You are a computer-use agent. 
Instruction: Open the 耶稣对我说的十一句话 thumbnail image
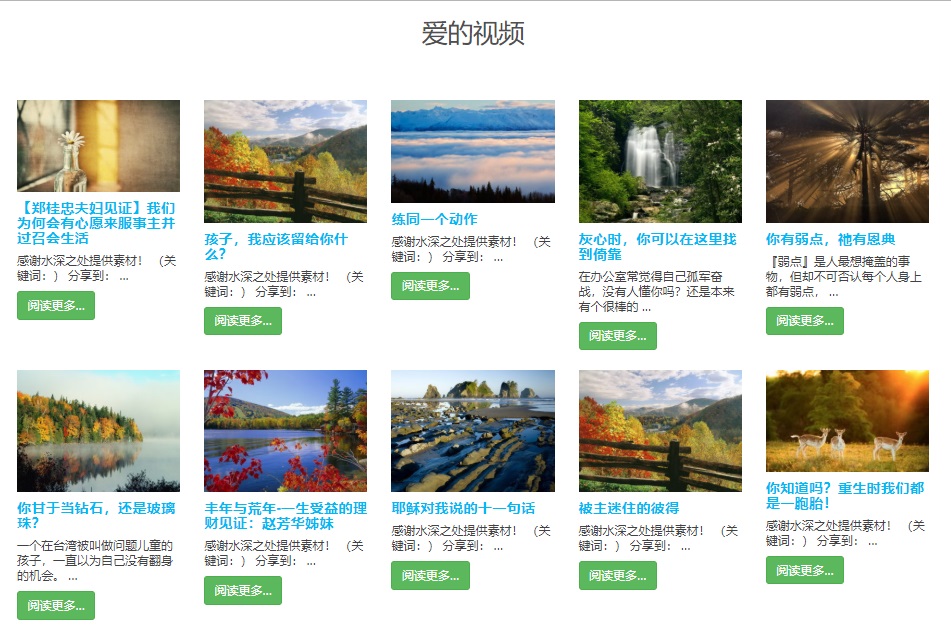(x=472, y=431)
